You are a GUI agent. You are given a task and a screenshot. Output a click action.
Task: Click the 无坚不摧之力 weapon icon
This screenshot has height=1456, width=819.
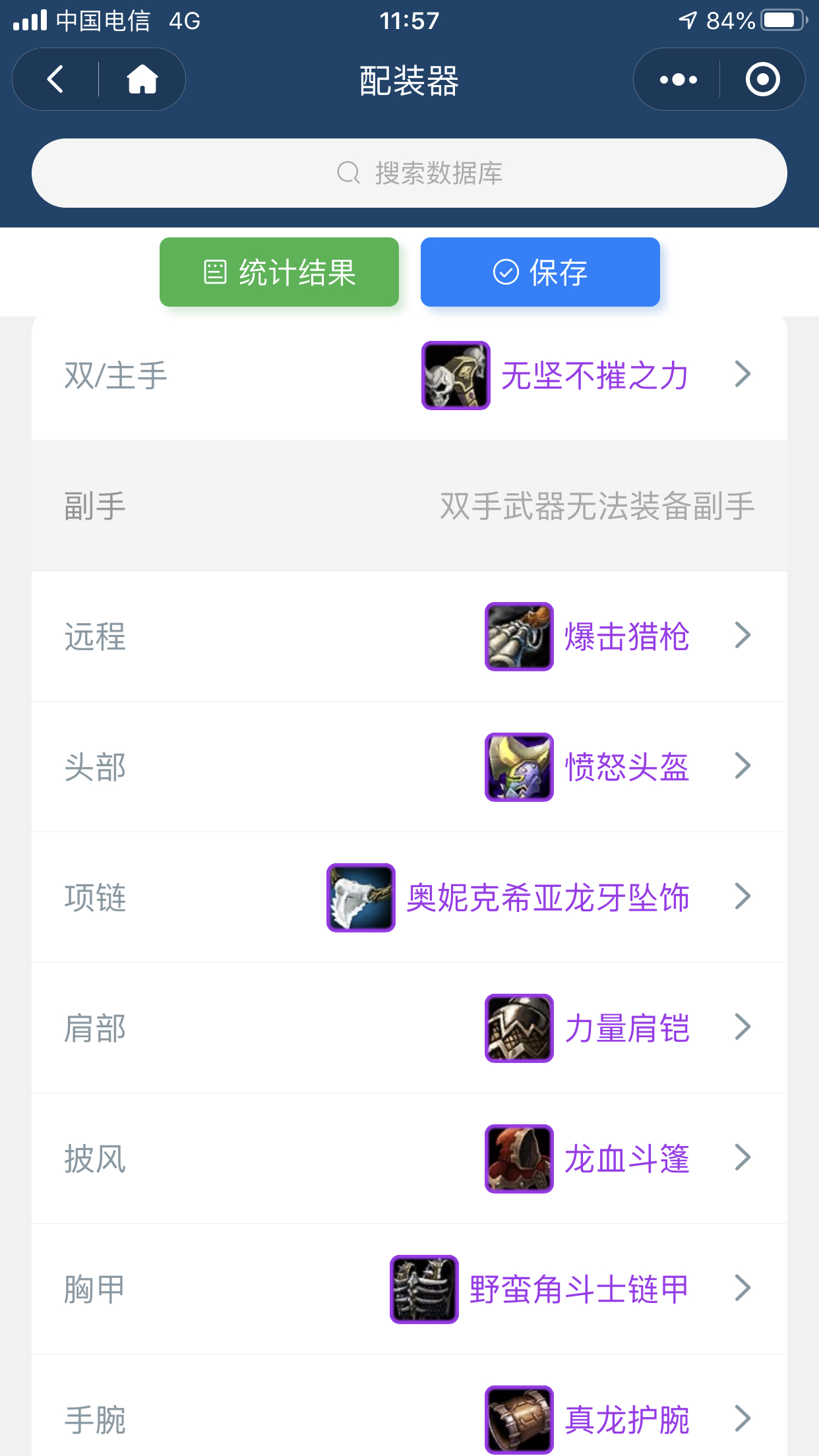click(455, 374)
